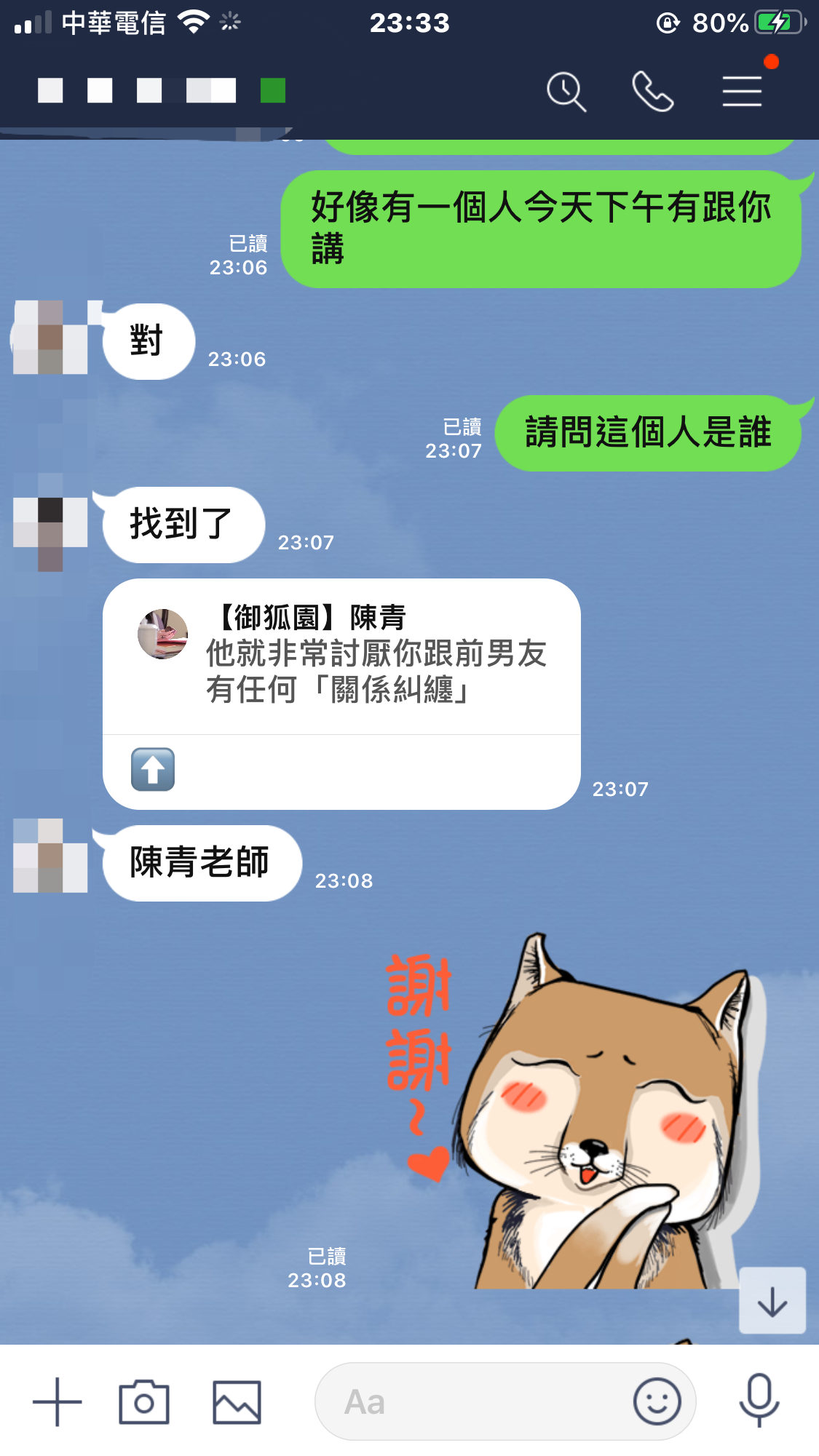
Task: Focus the message input field
Action: (473, 1401)
